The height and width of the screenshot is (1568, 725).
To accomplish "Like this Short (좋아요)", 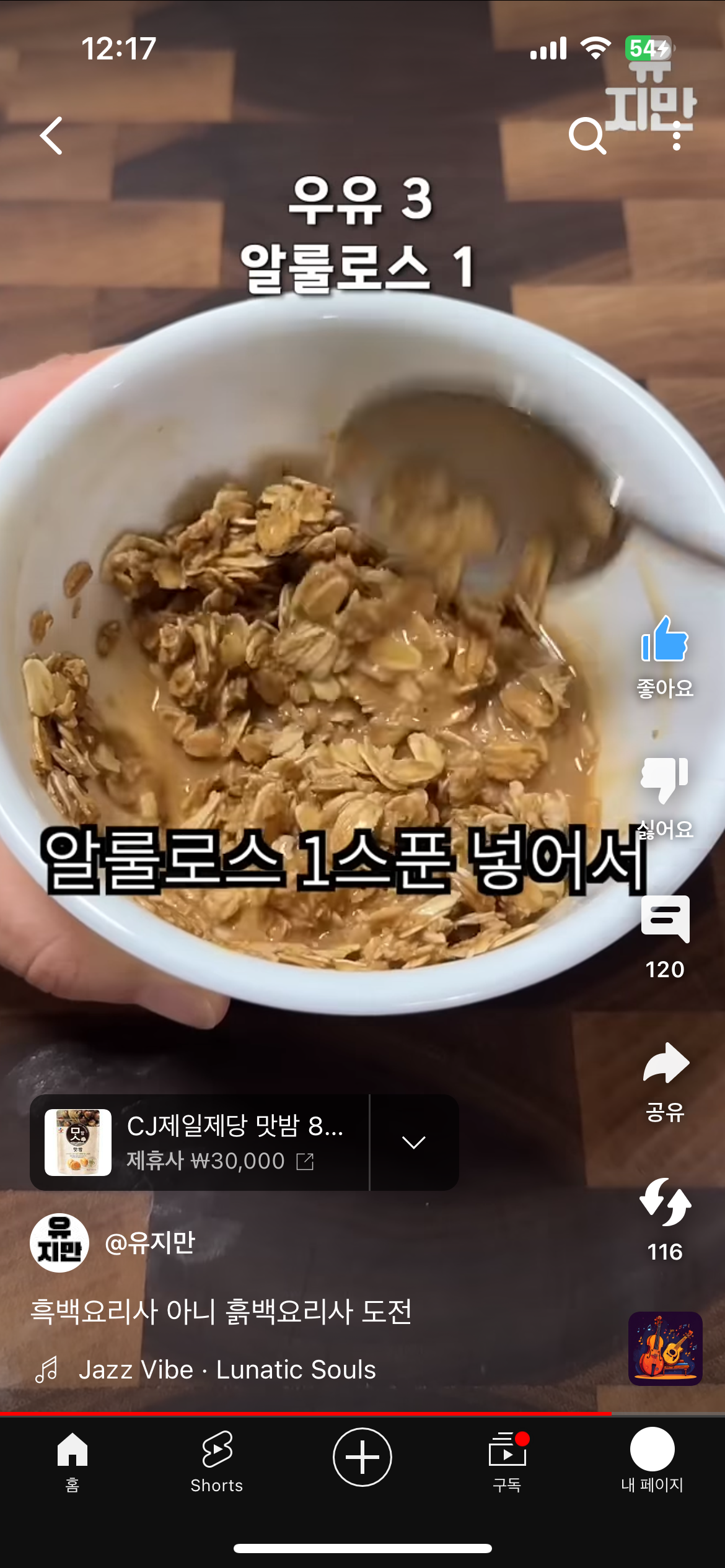I will pos(665,640).
